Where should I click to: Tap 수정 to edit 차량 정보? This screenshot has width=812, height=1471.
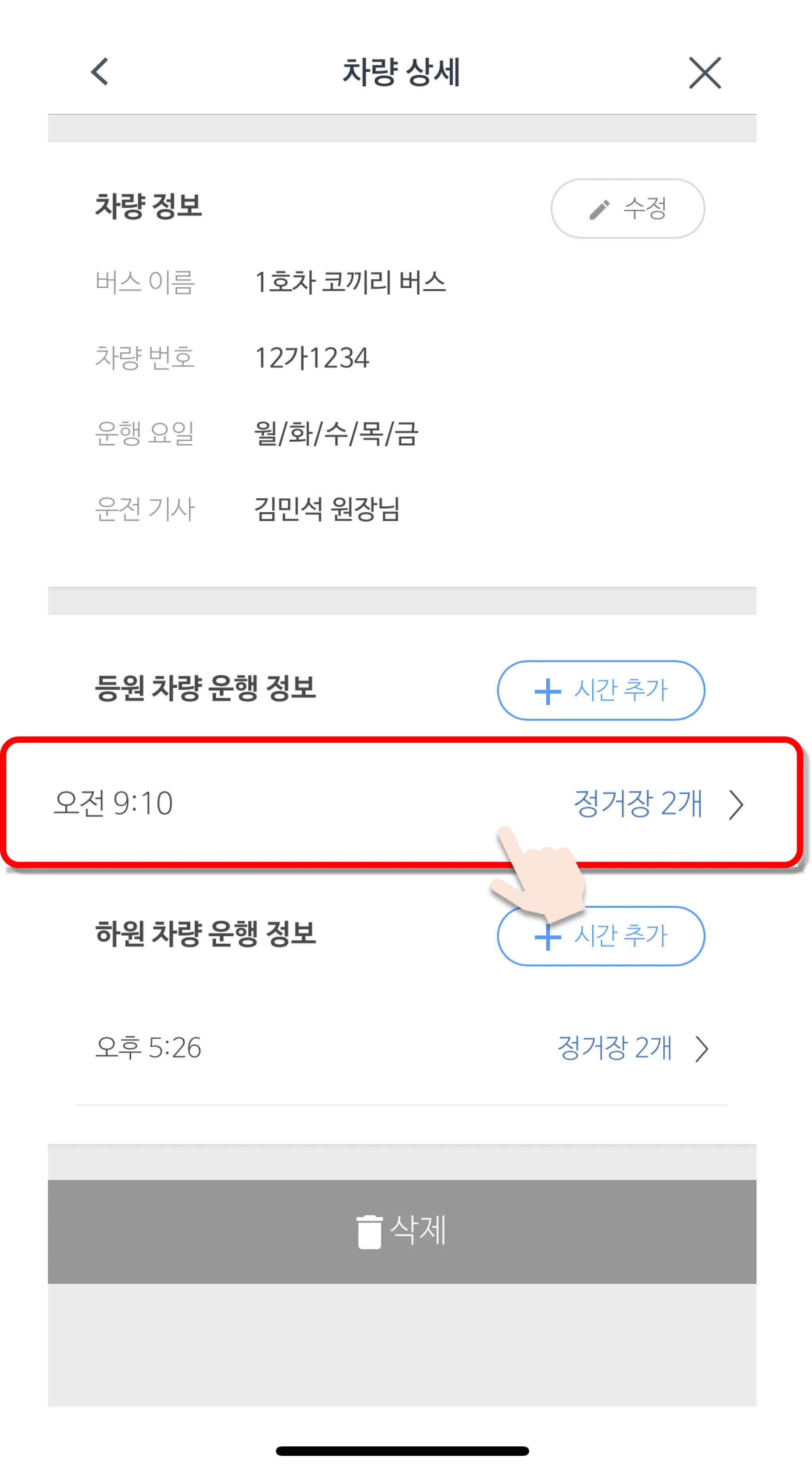click(627, 209)
